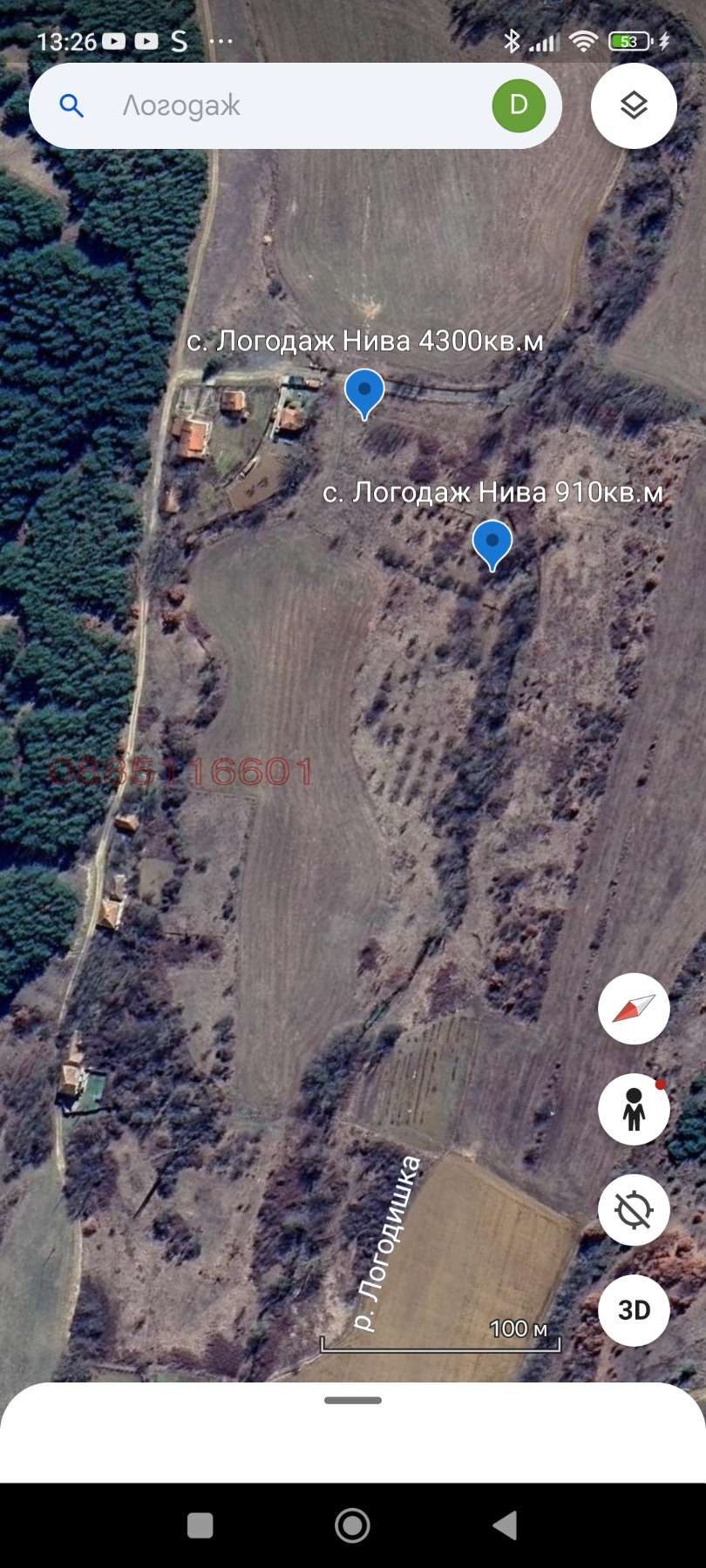Toggle satellite layer via layers button
Viewport: 706px width, 1568px height.
[634, 105]
